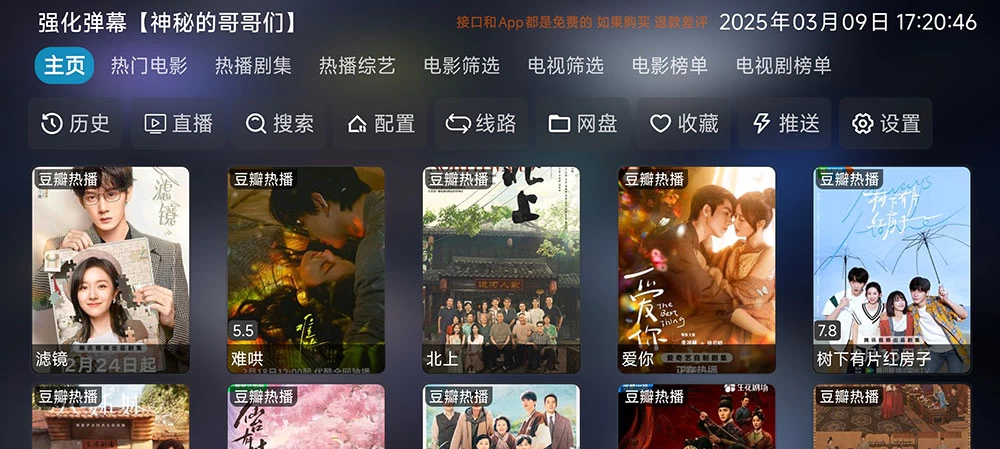This screenshot has width=1000, height=449.
Task: View 收藏 favorites
Action: coord(684,124)
